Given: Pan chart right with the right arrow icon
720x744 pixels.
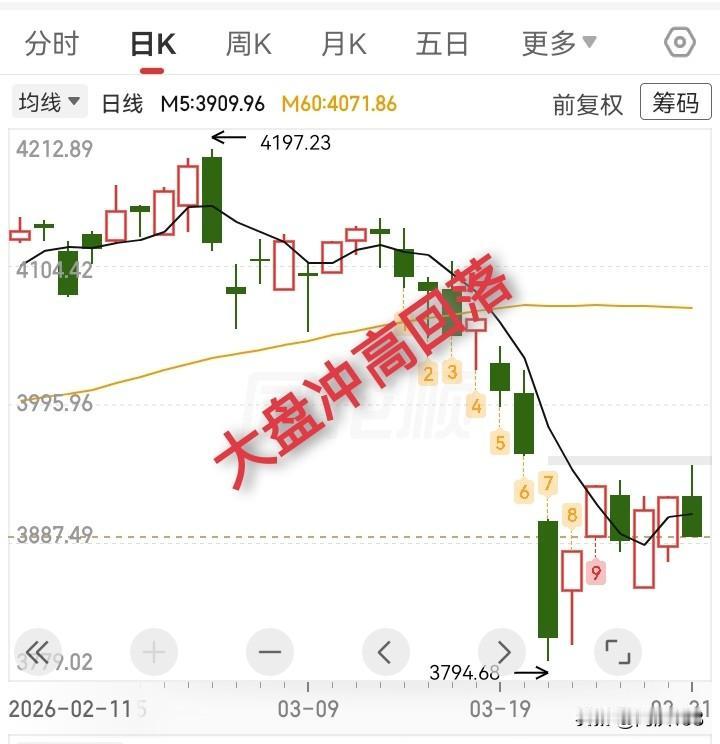Looking at the screenshot, I should click(502, 651).
